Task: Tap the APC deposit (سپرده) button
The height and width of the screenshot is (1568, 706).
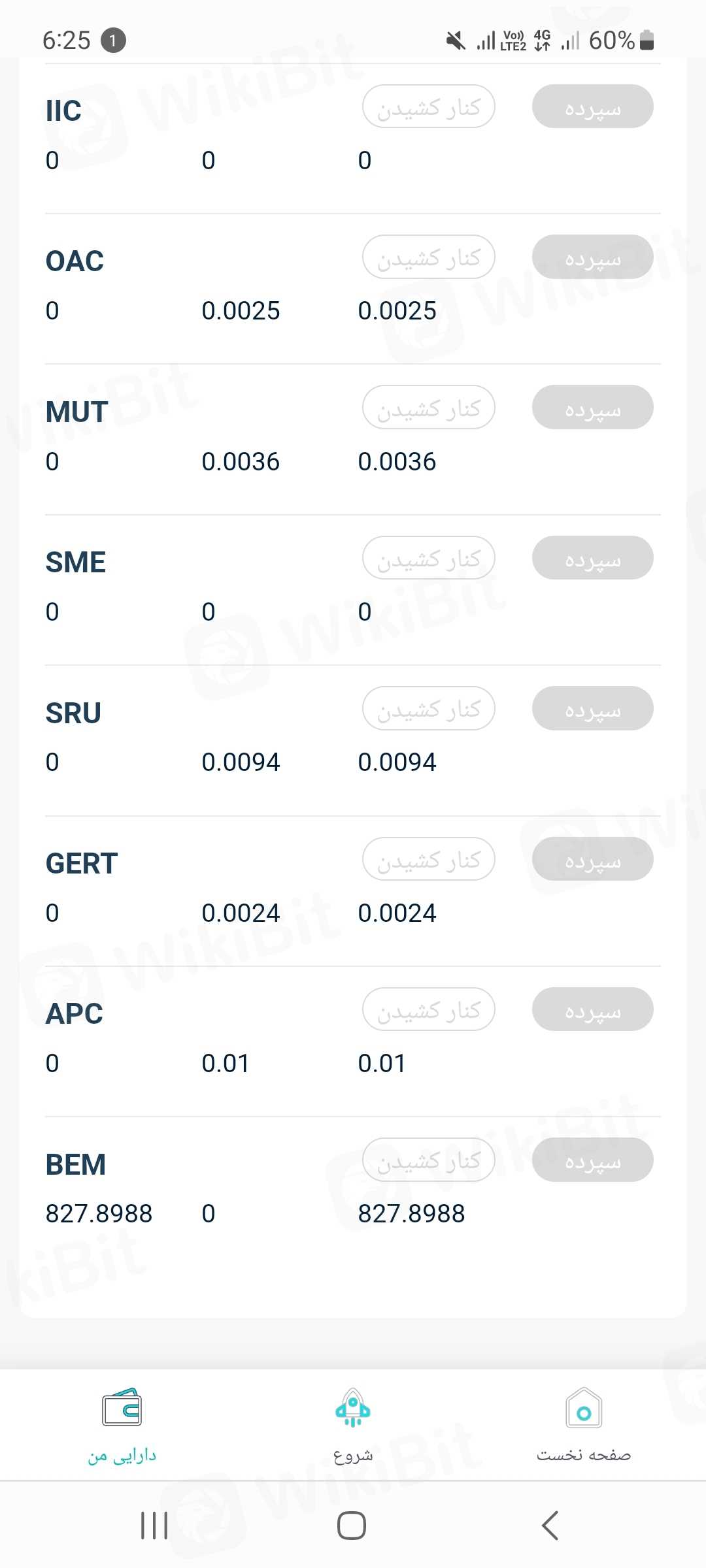Action: pyautogui.click(x=592, y=1009)
